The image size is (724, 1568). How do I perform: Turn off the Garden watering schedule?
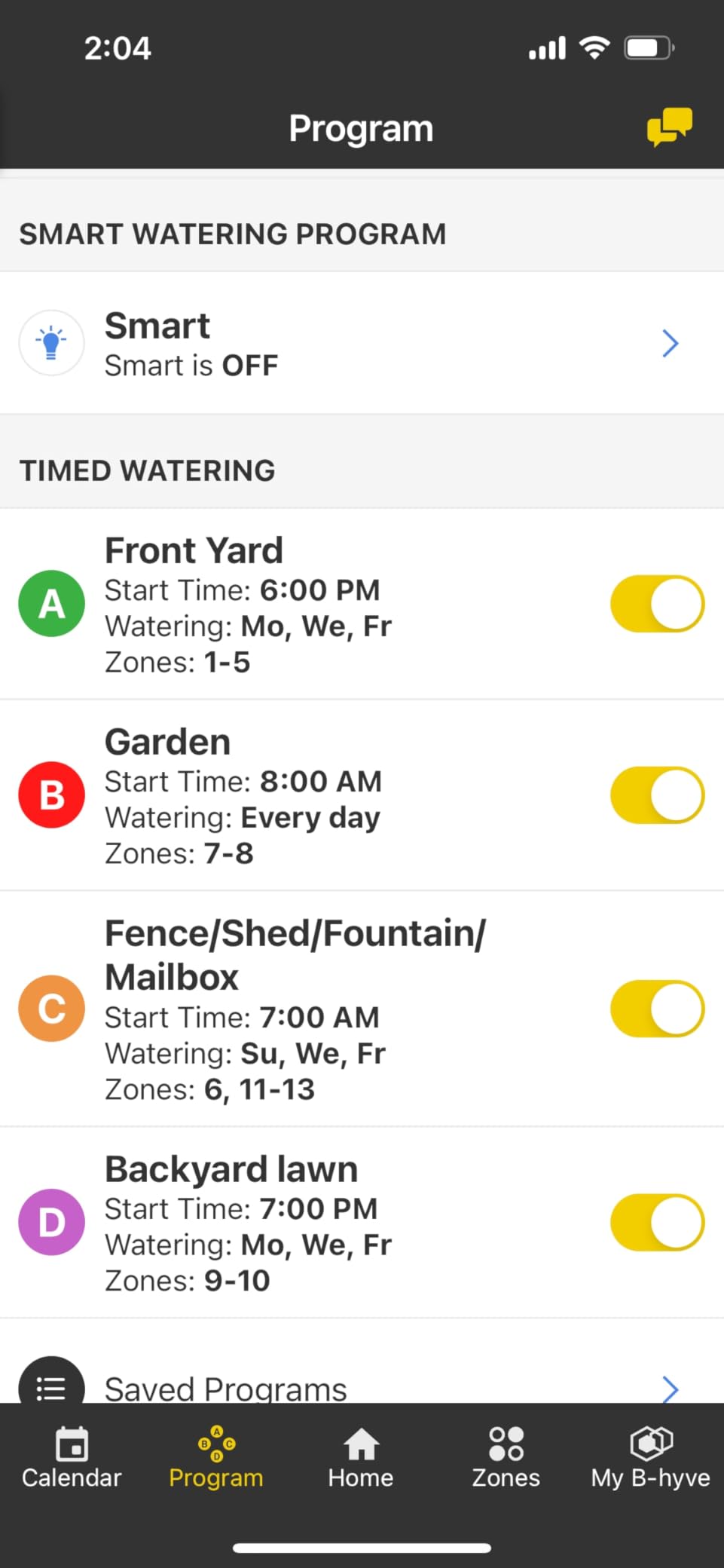coord(657,795)
